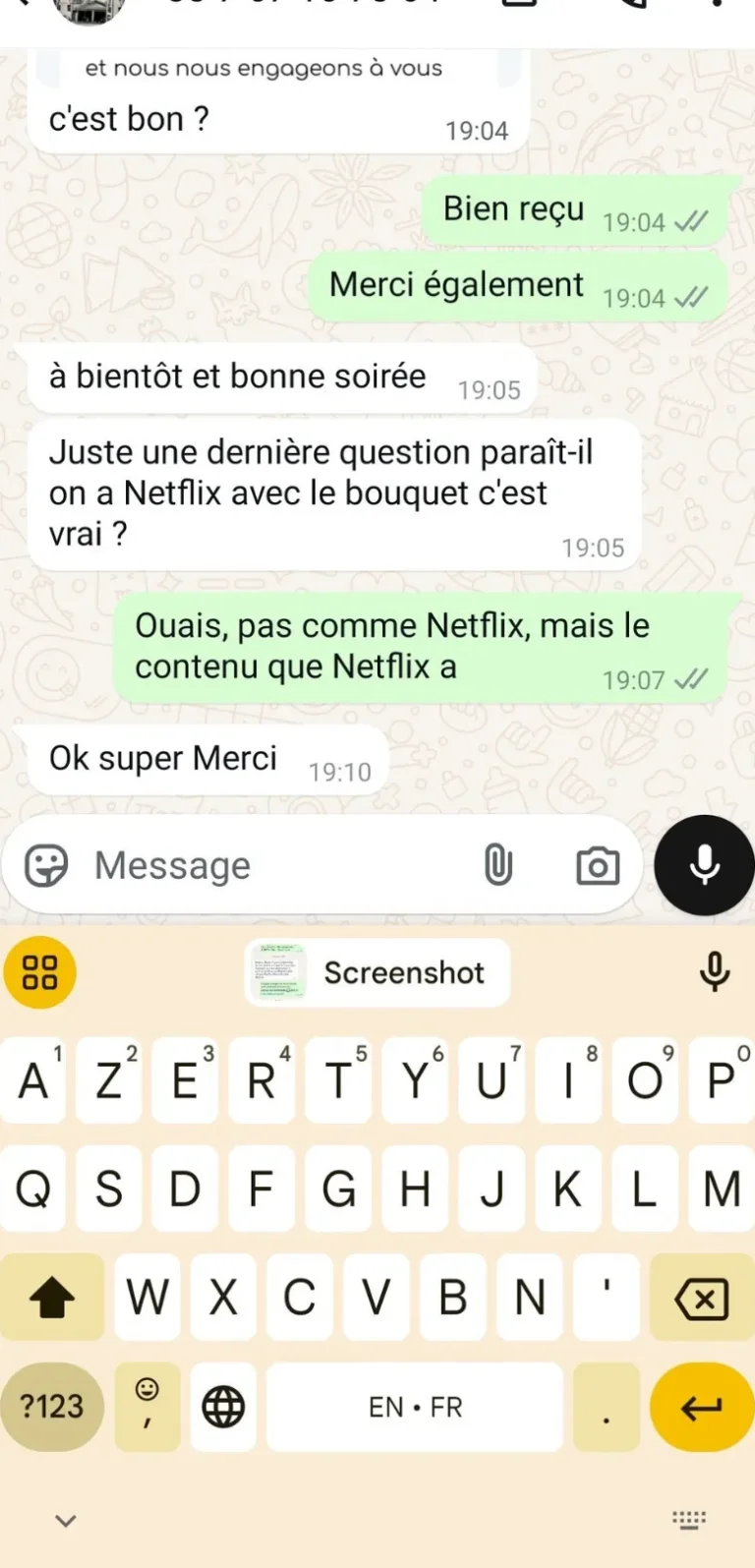
Task: Collapse the keyboard with the down chevron
Action: [65, 1520]
